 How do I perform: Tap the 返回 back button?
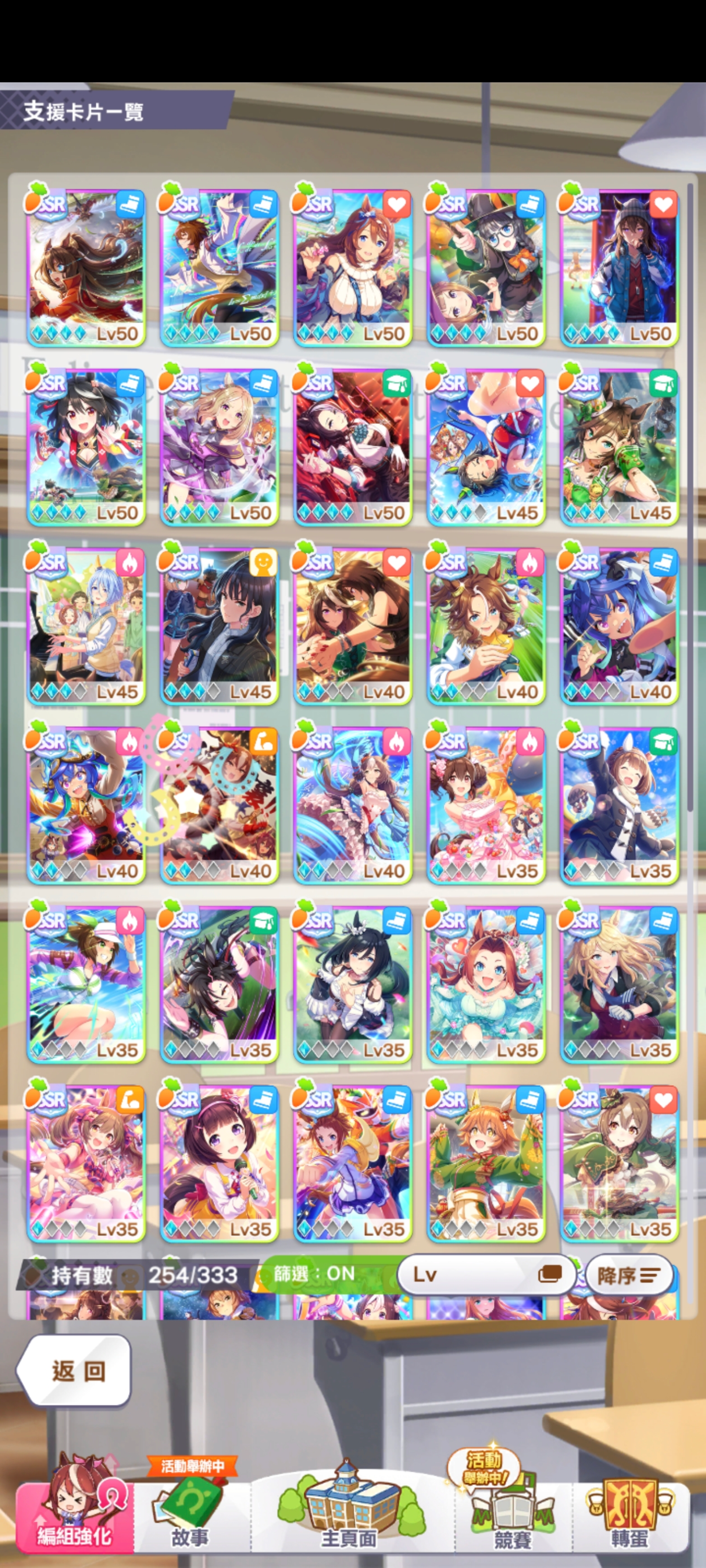point(74,1371)
